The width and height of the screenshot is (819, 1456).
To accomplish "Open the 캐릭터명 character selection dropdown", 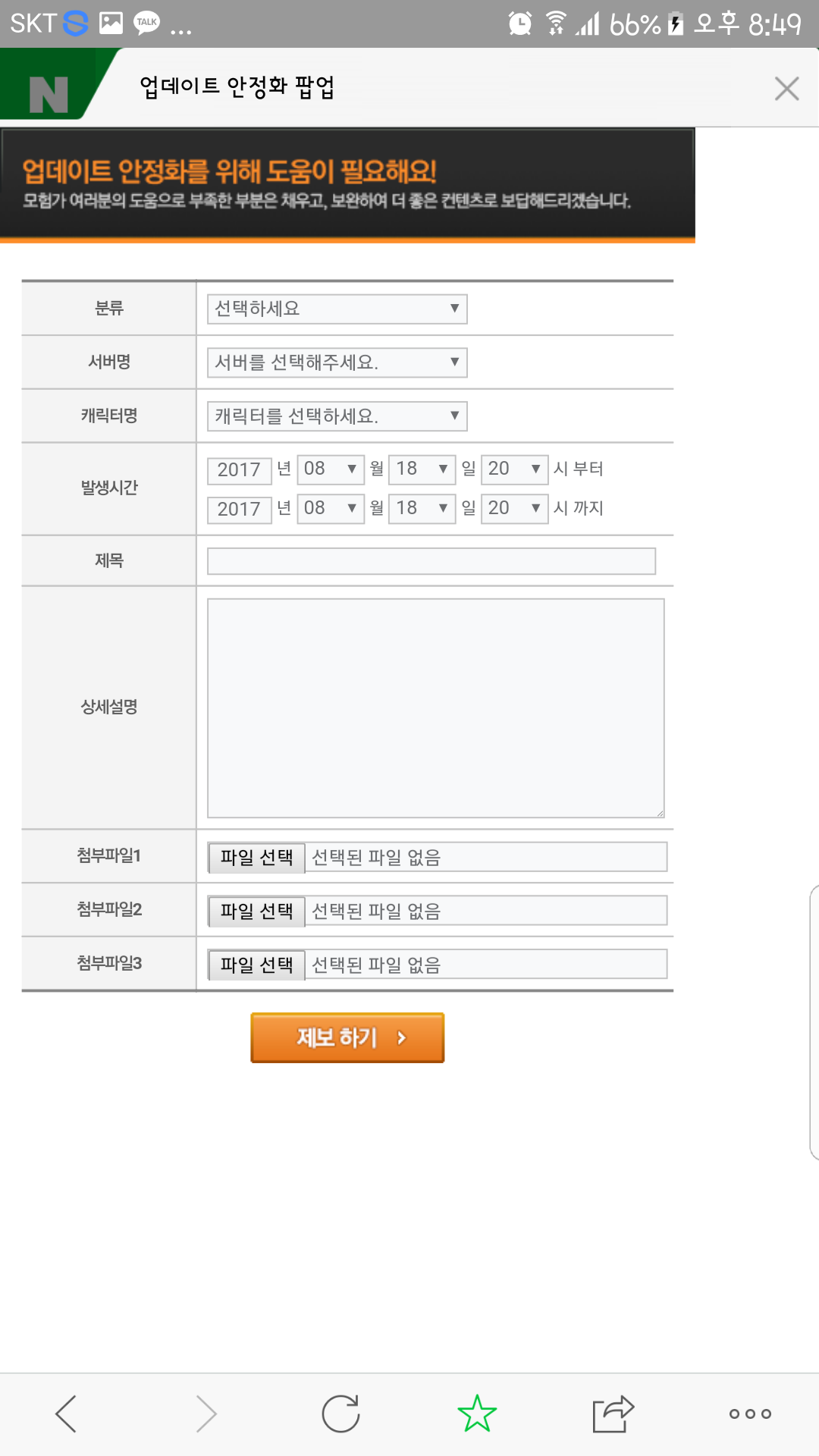I will pos(337,416).
